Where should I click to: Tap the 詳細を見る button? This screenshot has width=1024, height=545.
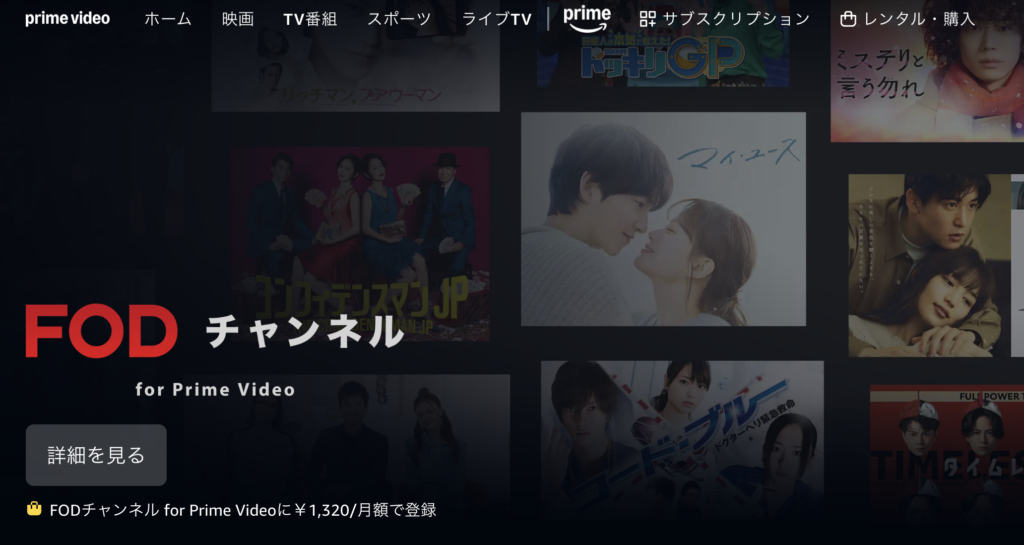[96, 455]
